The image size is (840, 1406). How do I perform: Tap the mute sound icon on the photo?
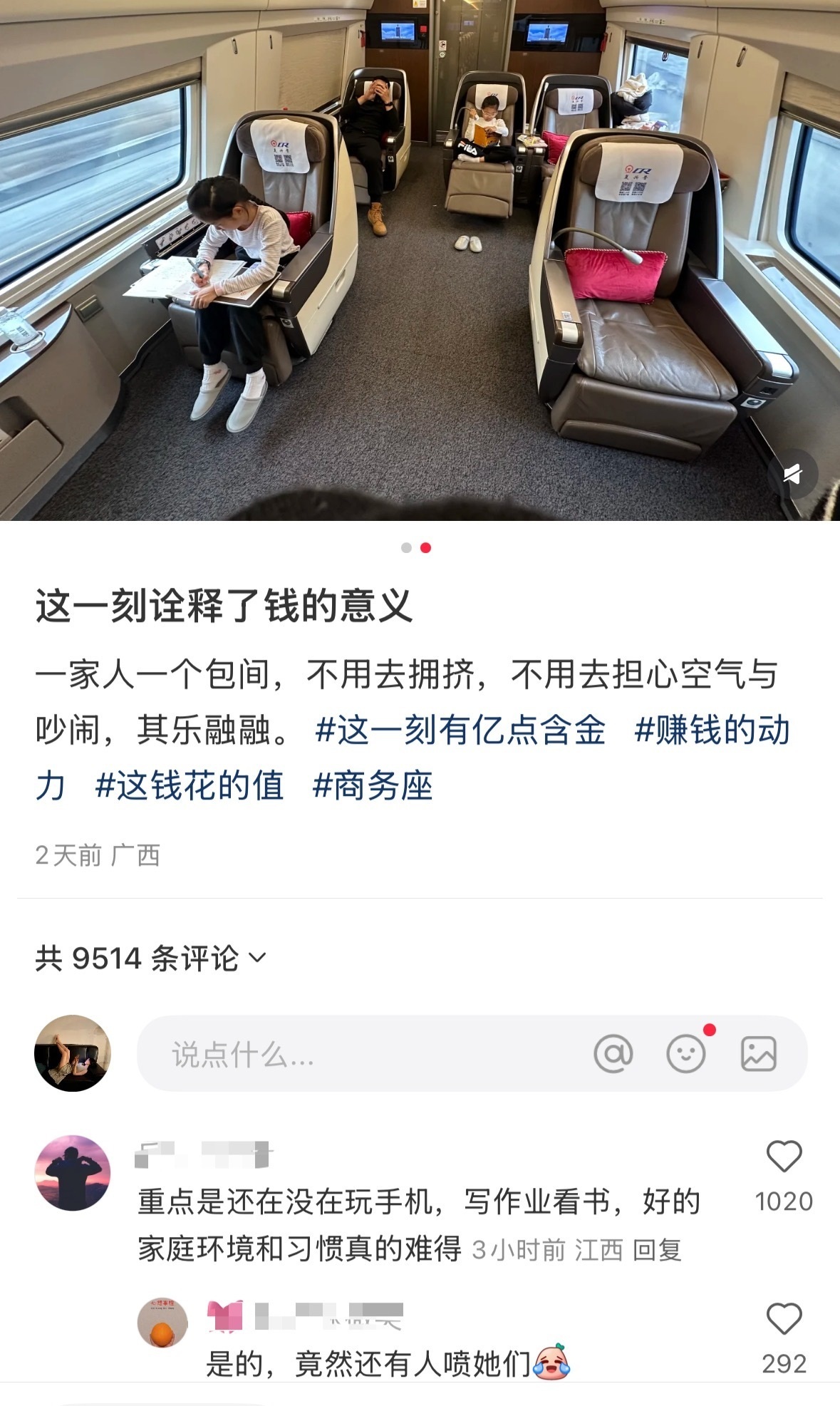tap(793, 474)
